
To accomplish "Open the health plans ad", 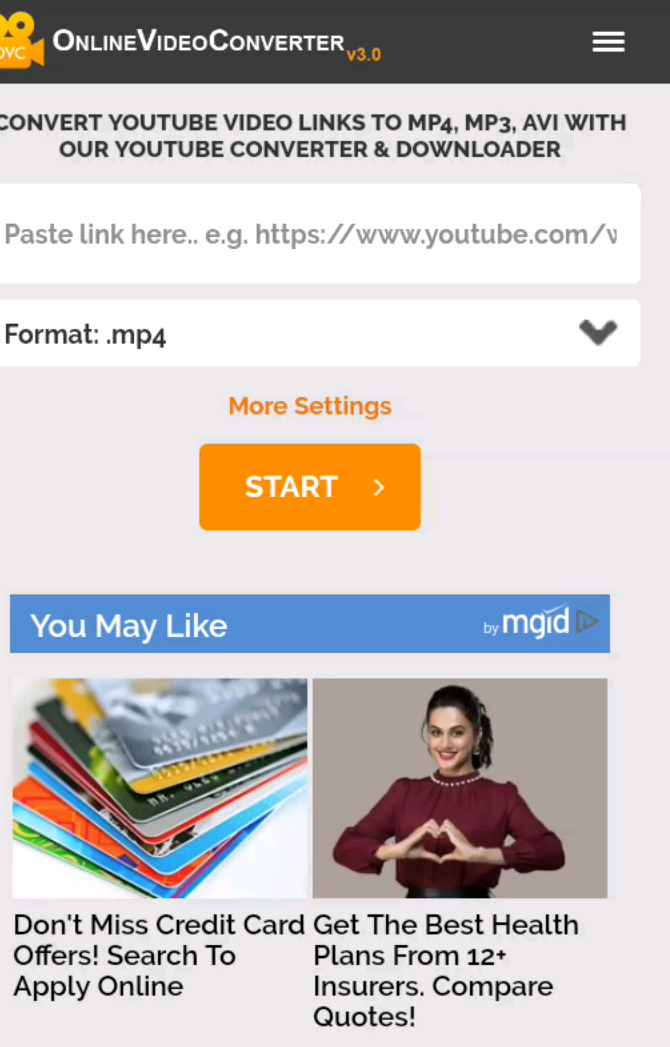I will click(460, 788).
